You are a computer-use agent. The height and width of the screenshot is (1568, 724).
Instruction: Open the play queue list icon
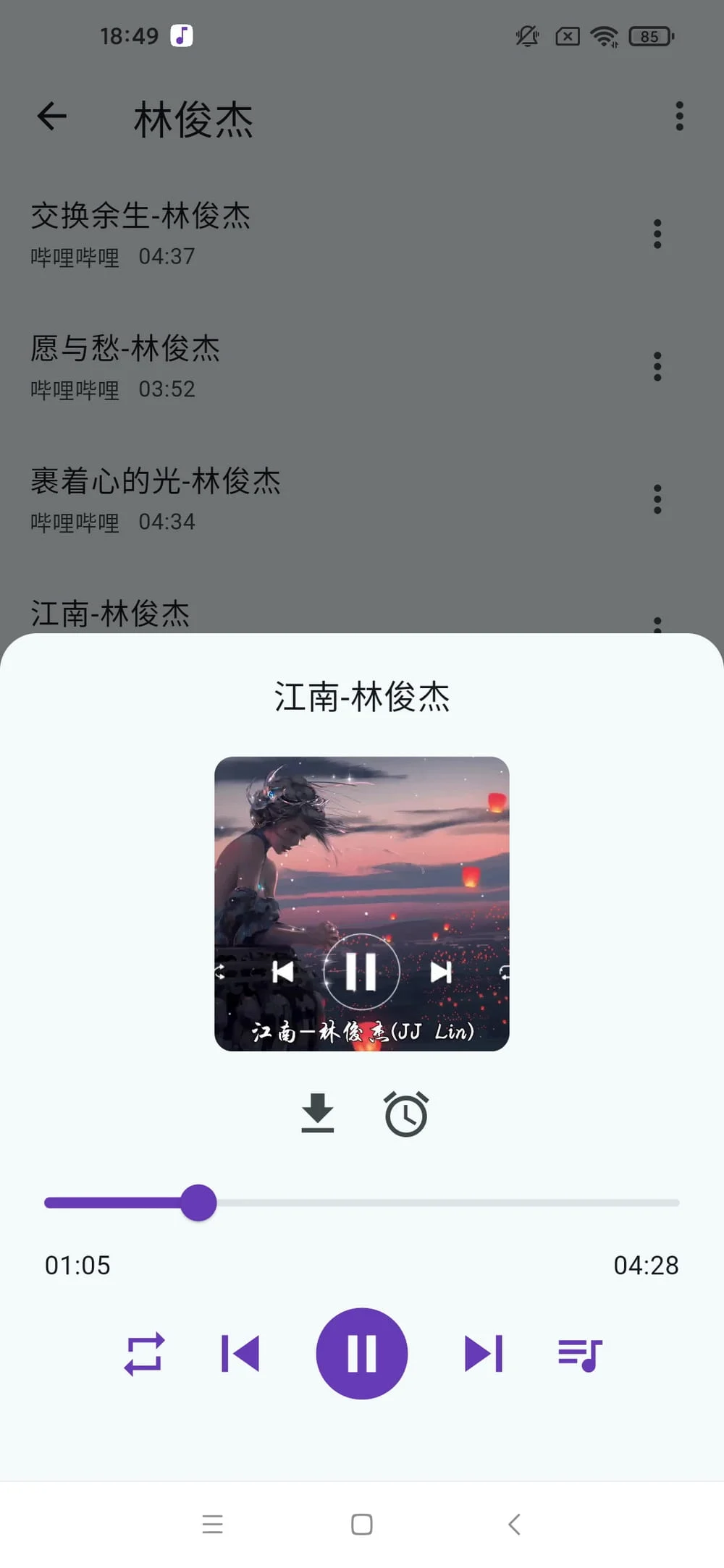click(x=580, y=1352)
